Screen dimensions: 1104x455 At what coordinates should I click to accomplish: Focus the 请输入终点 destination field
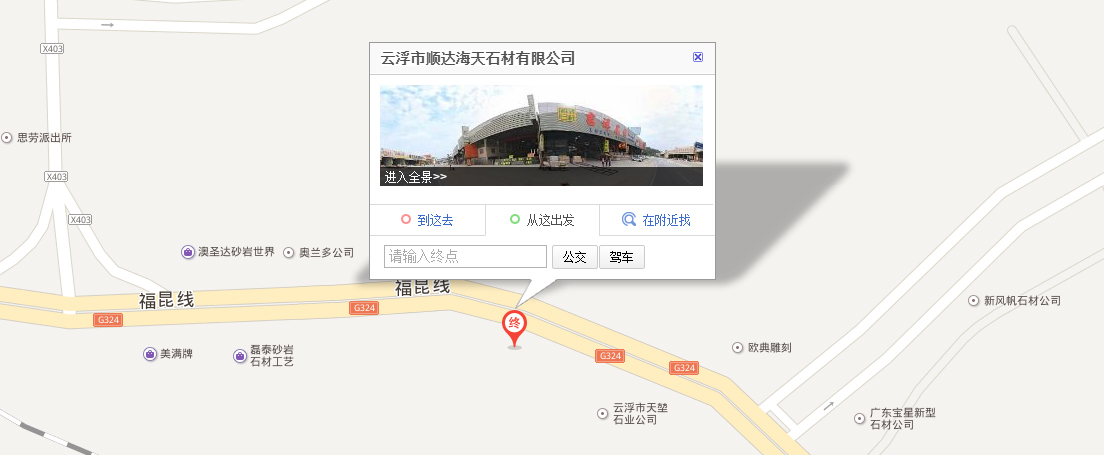coord(465,257)
